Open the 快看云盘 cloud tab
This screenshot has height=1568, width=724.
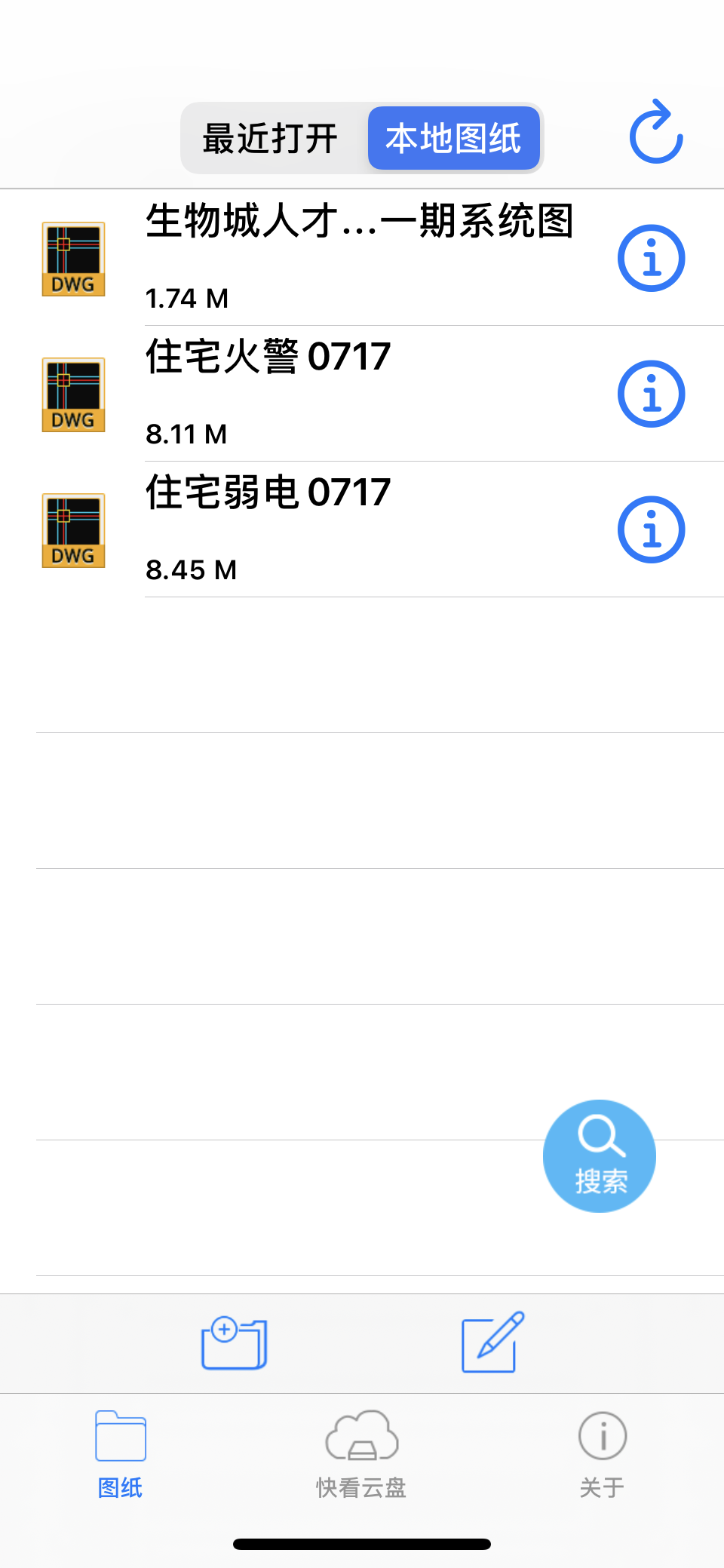[x=361, y=1454]
